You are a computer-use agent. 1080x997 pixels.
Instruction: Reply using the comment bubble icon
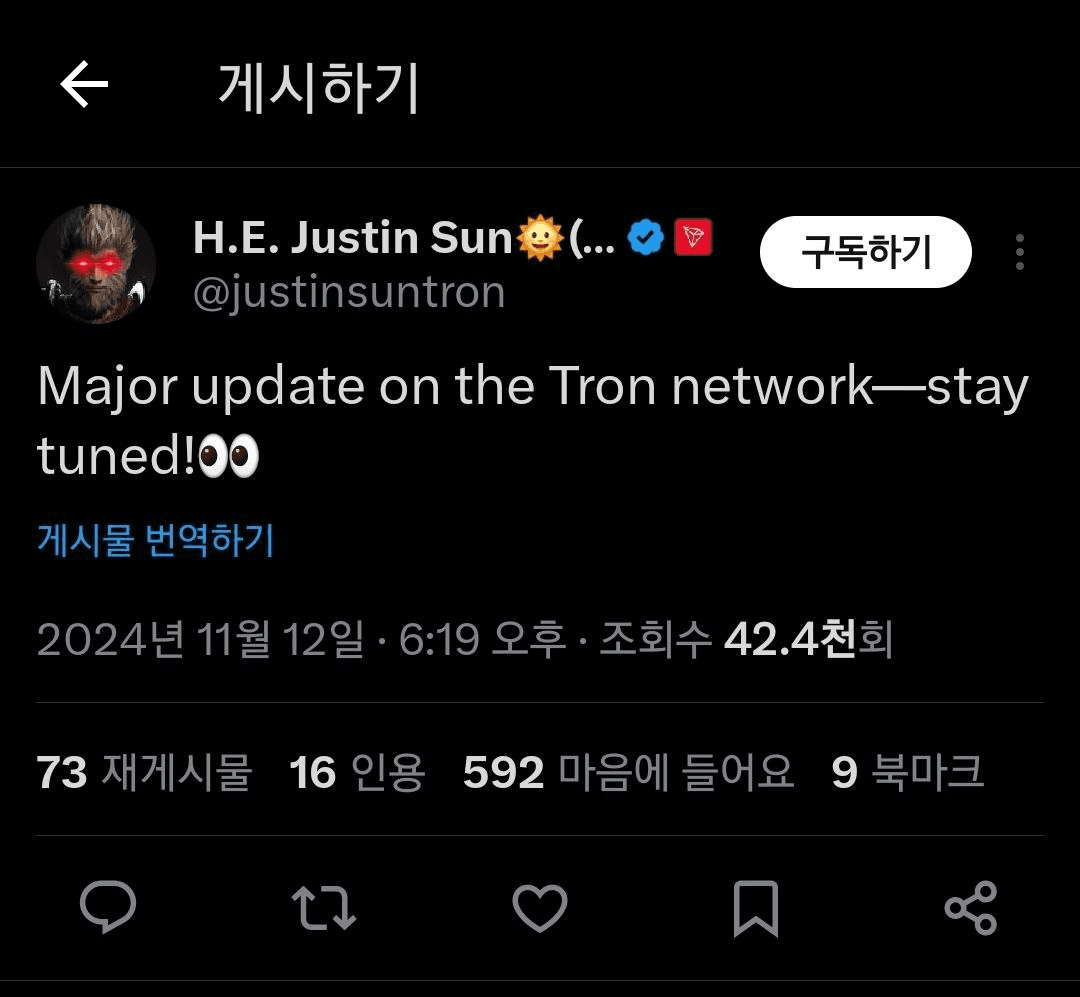click(x=108, y=907)
